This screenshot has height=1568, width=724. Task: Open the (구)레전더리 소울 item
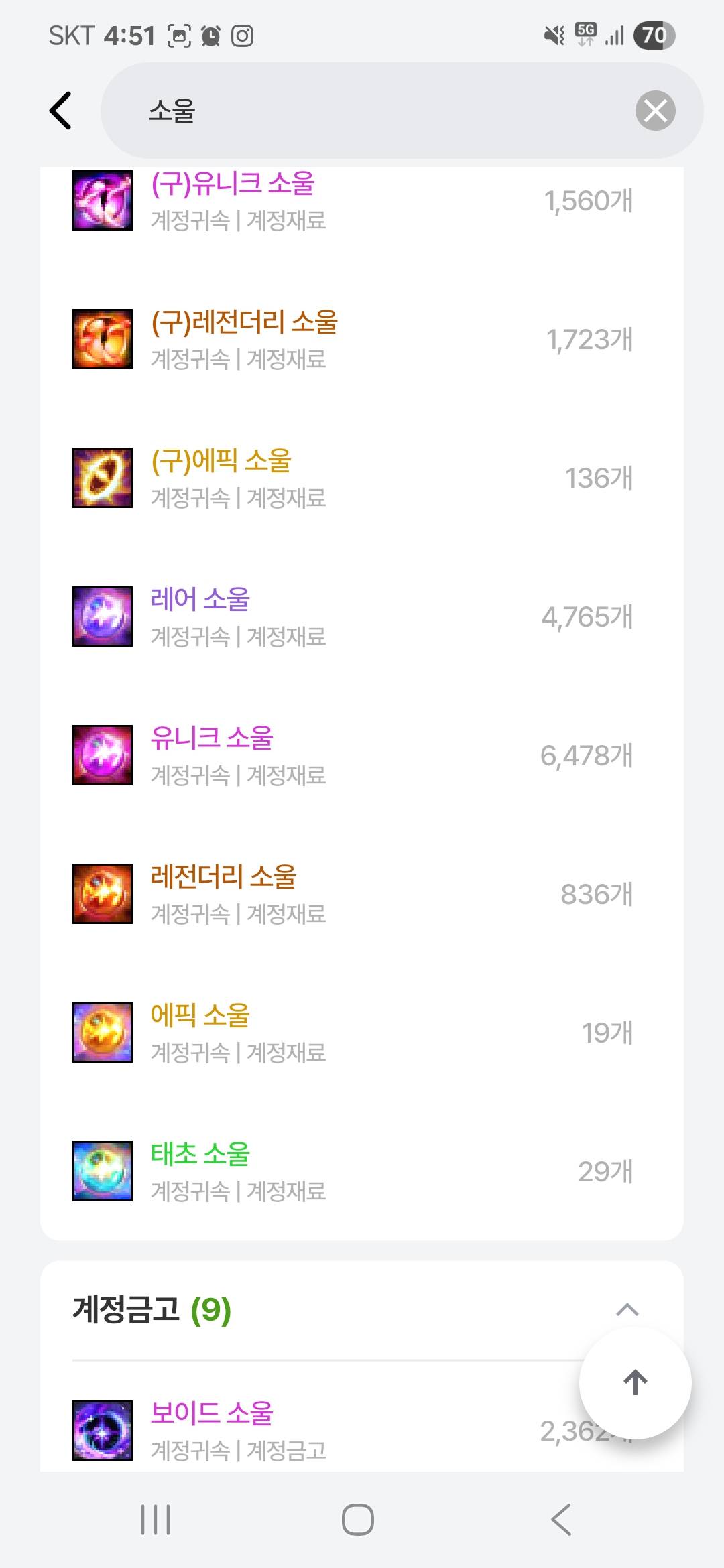tap(362, 339)
